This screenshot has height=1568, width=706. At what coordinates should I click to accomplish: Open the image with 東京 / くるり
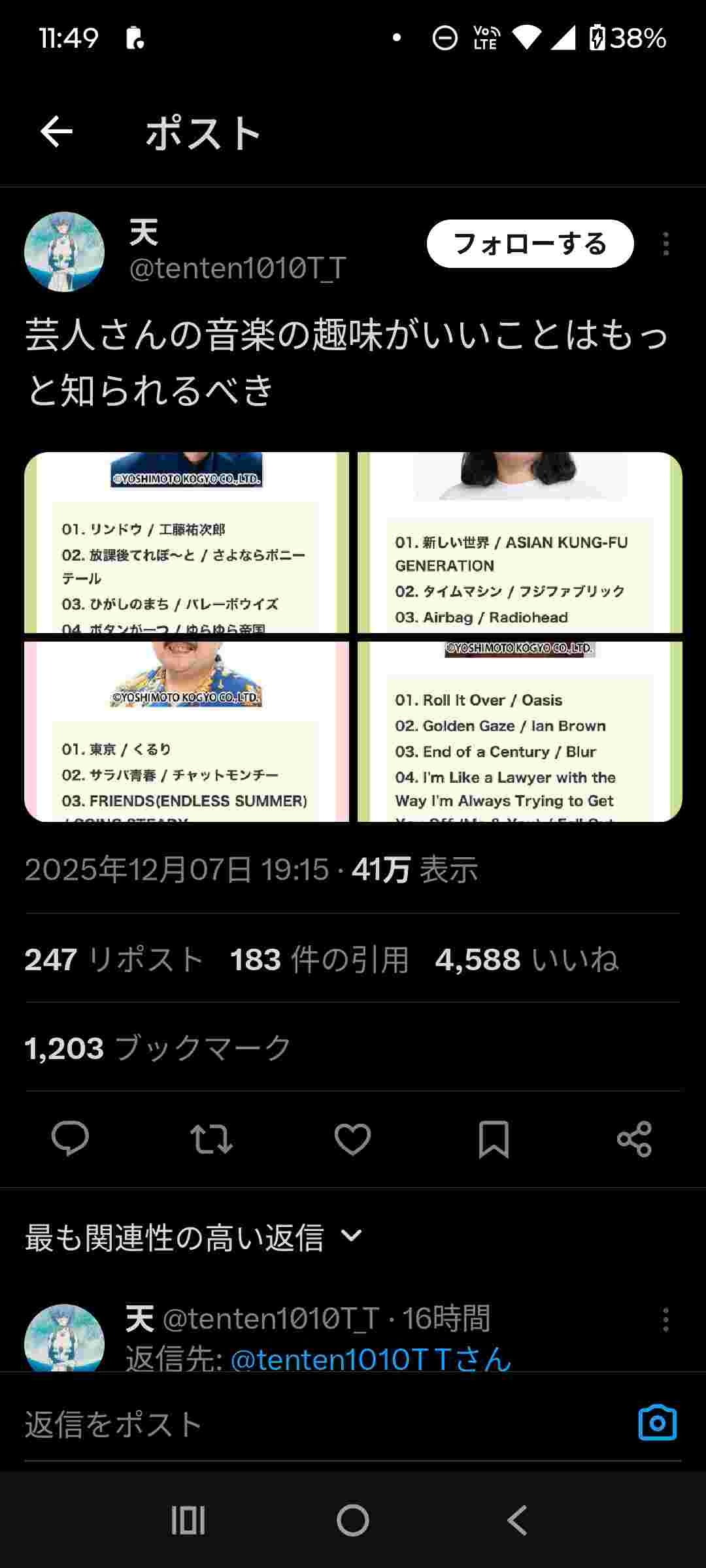click(186, 732)
